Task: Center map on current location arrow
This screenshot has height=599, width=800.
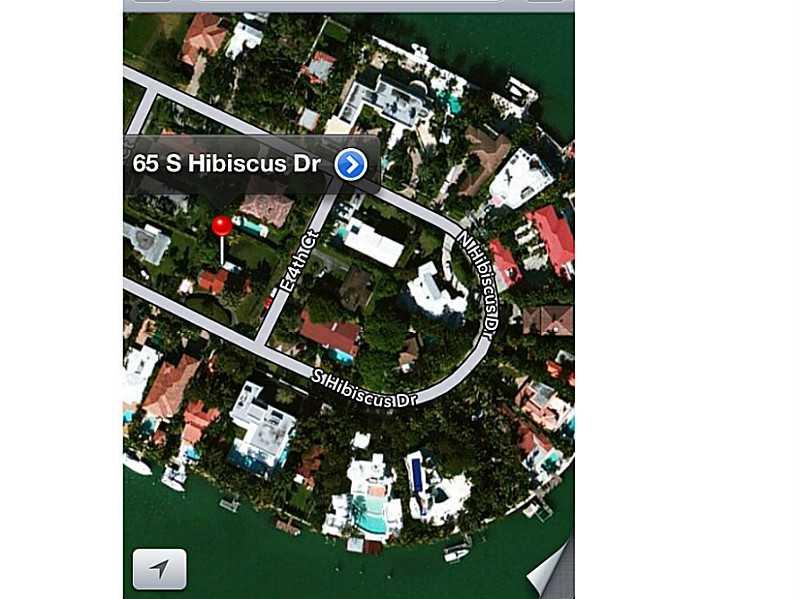Action: [x=159, y=568]
